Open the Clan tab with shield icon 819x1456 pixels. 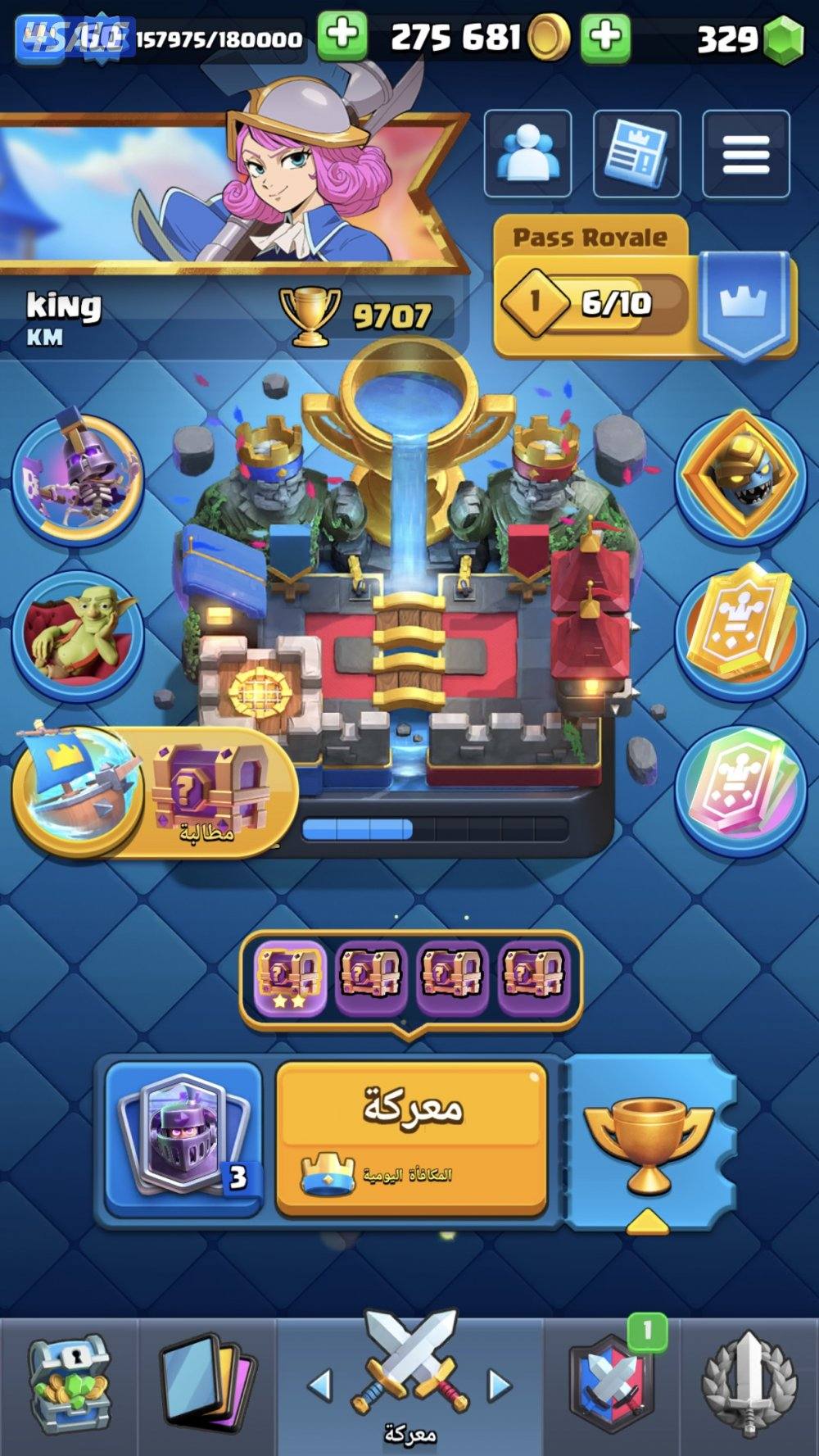(613, 1385)
